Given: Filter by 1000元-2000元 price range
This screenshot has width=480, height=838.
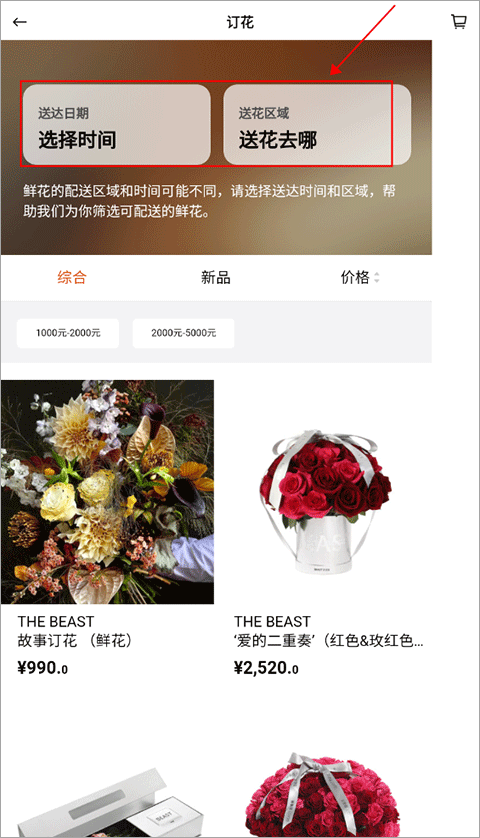Looking at the screenshot, I should [68, 333].
